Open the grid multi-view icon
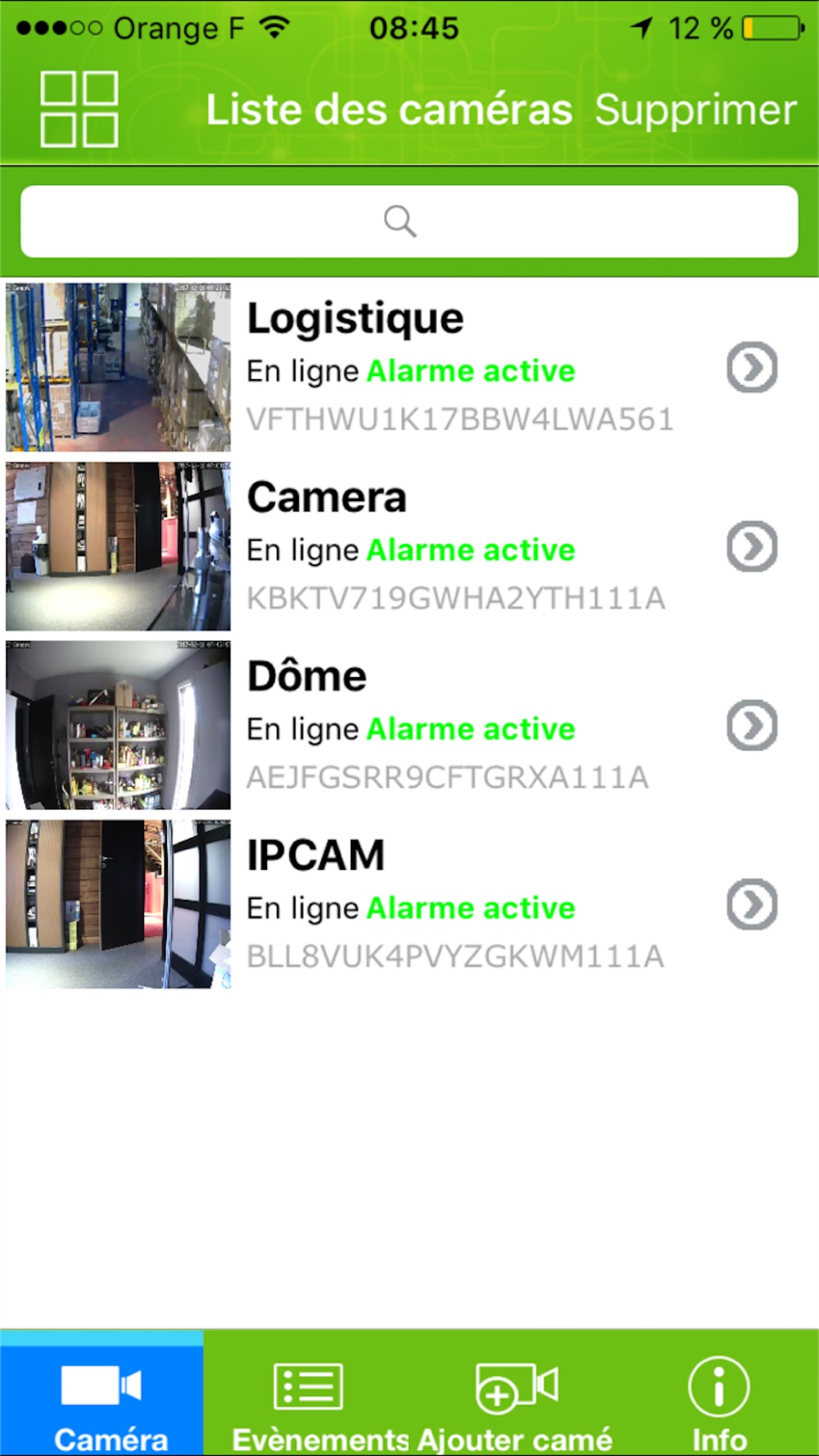819x1456 pixels. [x=79, y=109]
